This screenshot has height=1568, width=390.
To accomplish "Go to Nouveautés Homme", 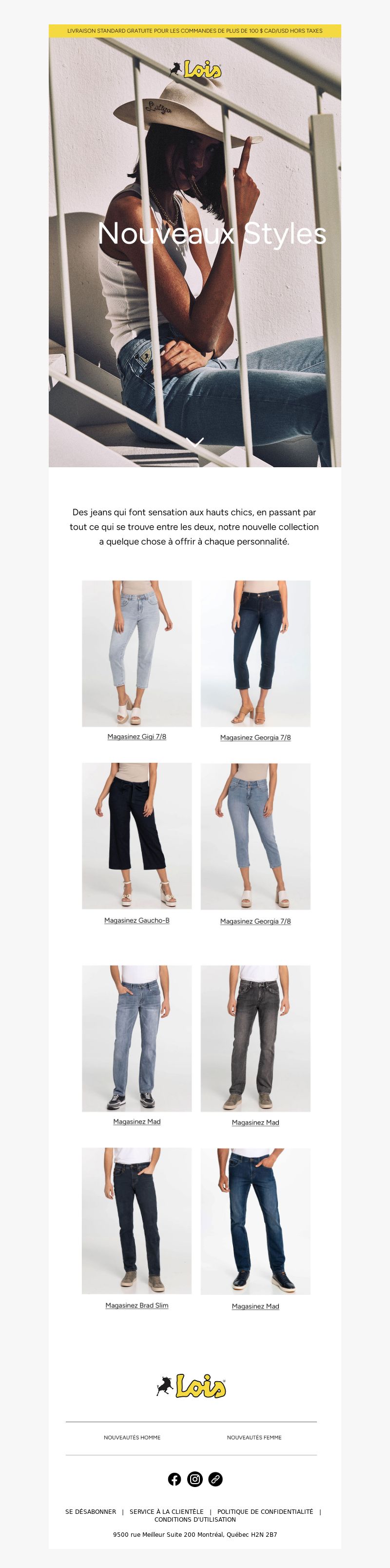I will [x=132, y=1437].
